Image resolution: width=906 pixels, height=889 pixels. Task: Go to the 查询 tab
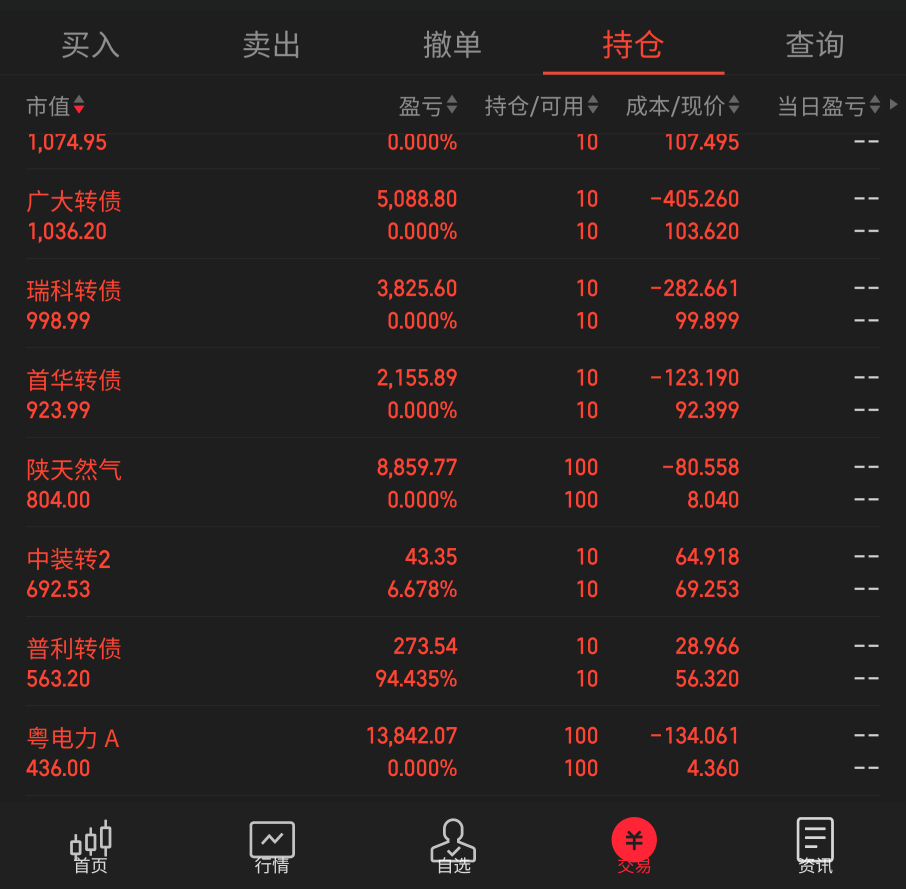pyautogui.click(x=815, y=44)
